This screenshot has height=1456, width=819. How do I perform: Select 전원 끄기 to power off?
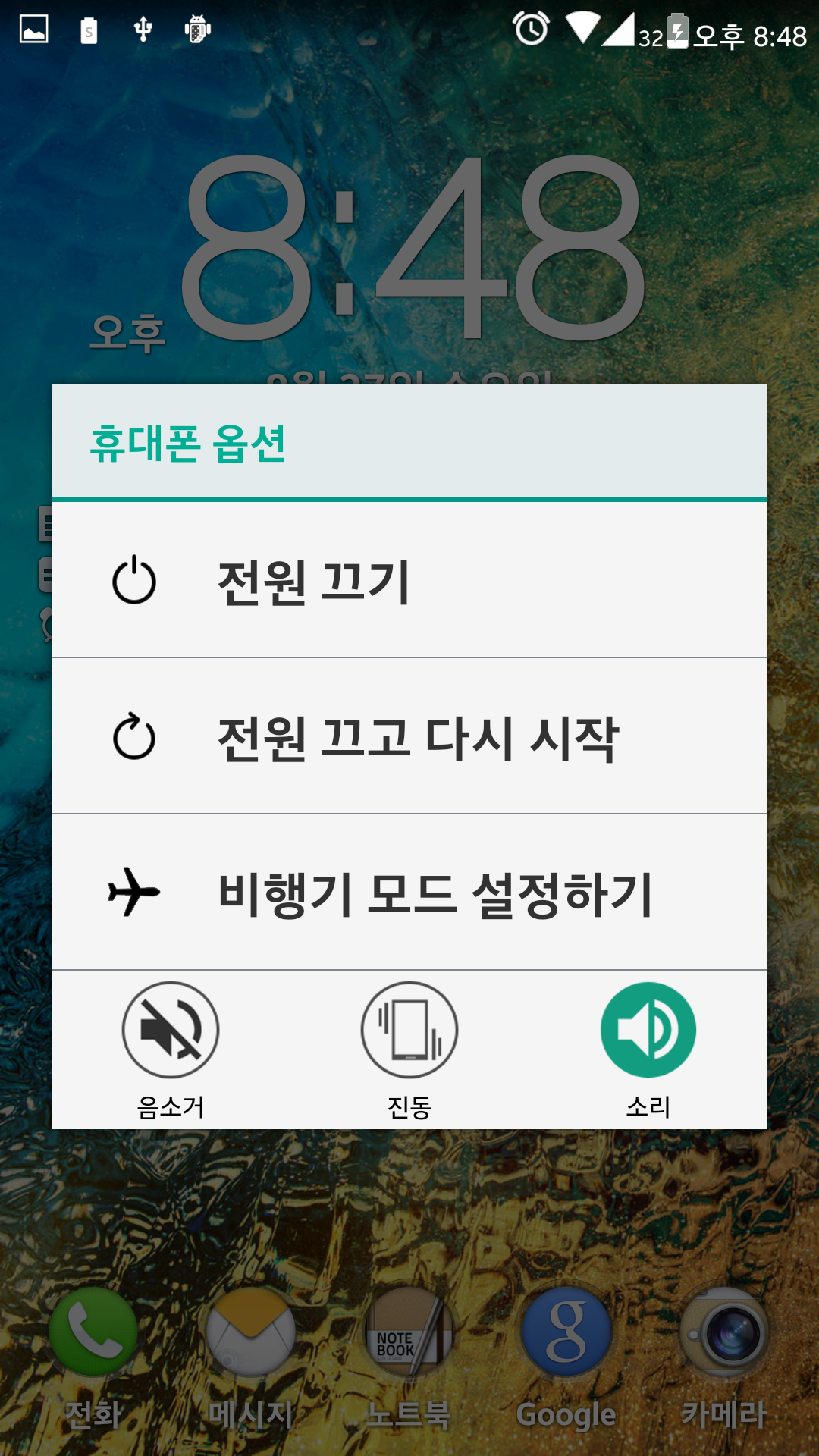pos(409,581)
